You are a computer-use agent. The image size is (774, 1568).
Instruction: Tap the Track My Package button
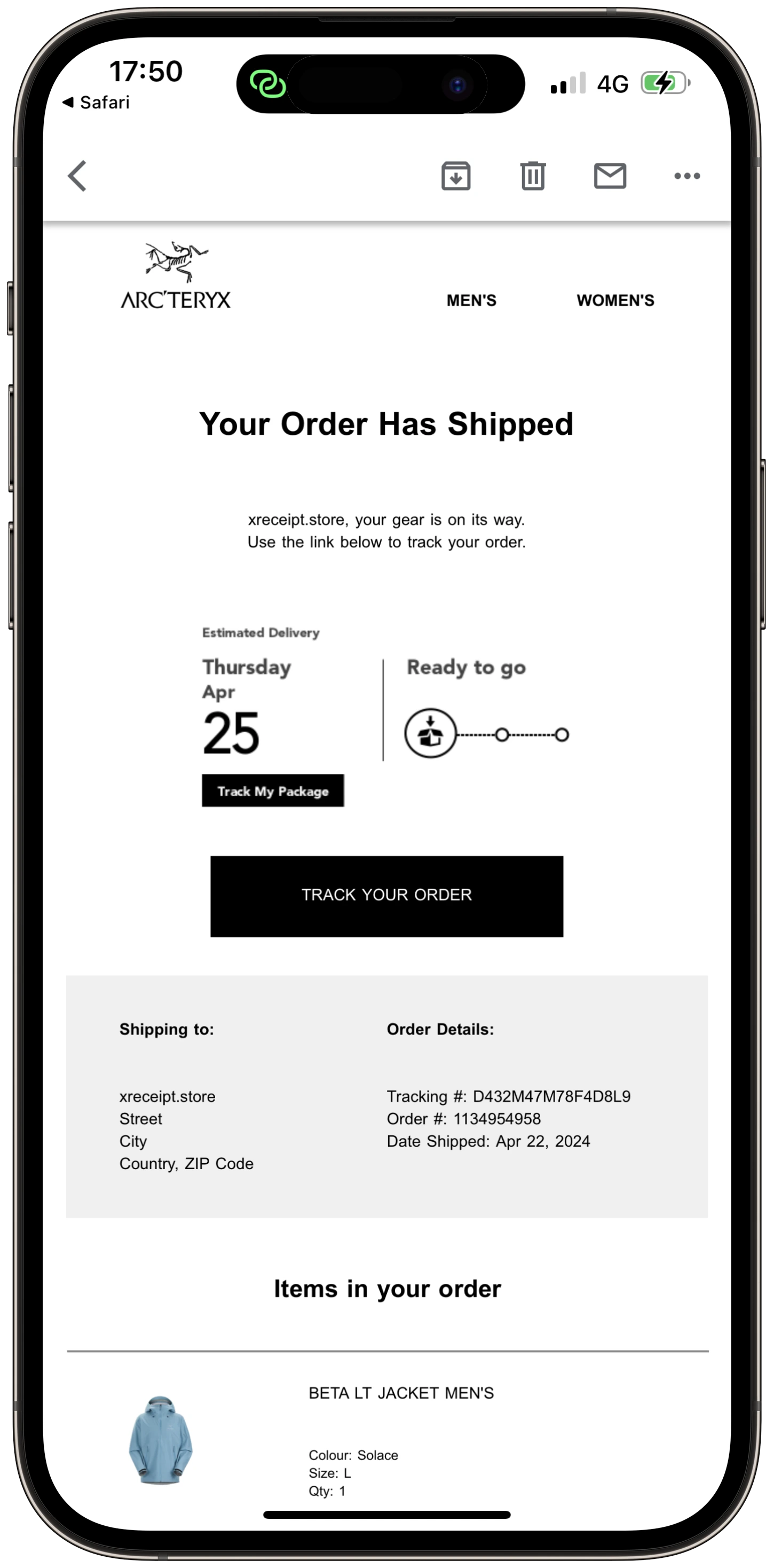273,791
